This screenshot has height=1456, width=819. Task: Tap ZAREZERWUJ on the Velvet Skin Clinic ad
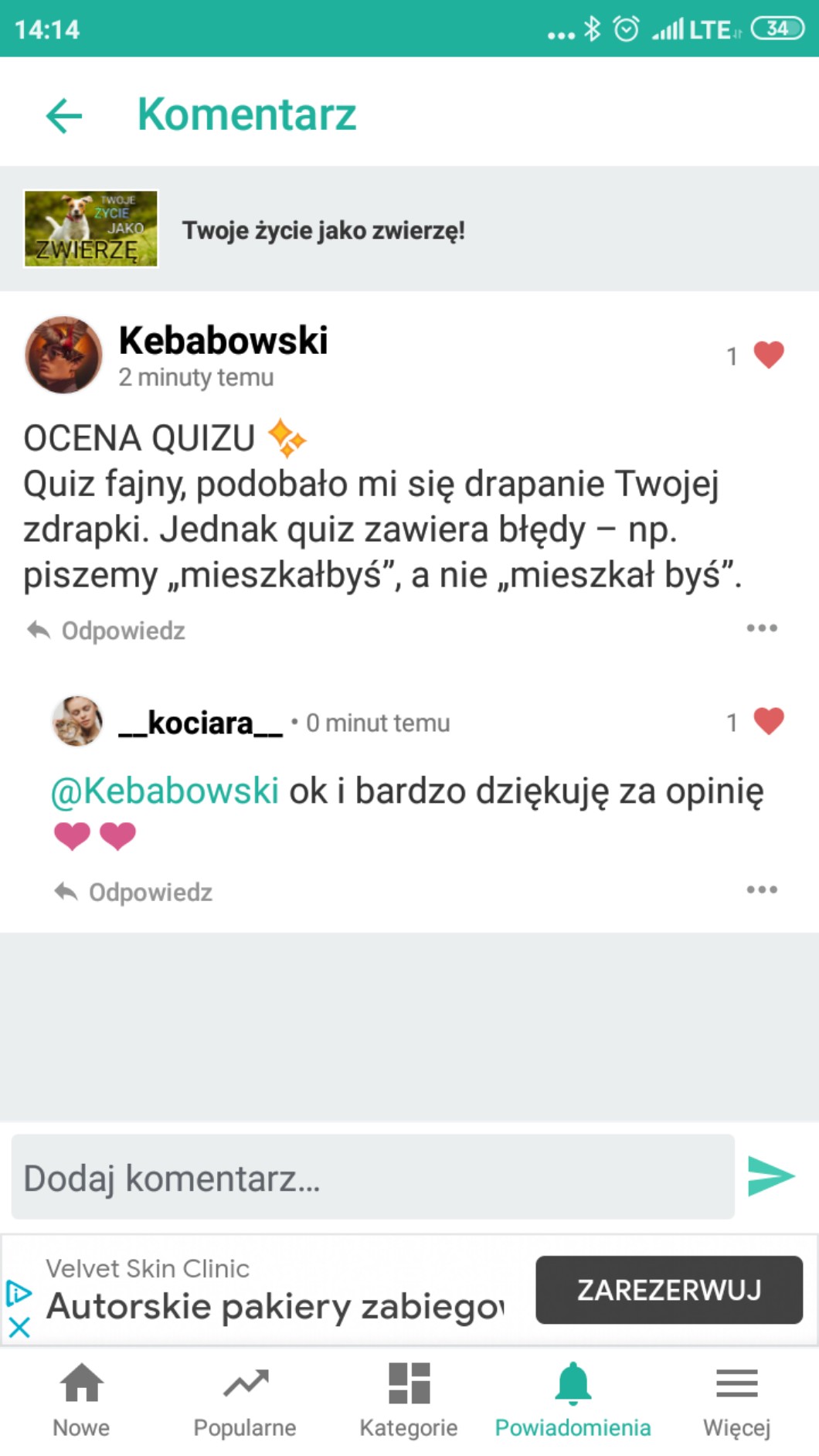(x=668, y=1290)
